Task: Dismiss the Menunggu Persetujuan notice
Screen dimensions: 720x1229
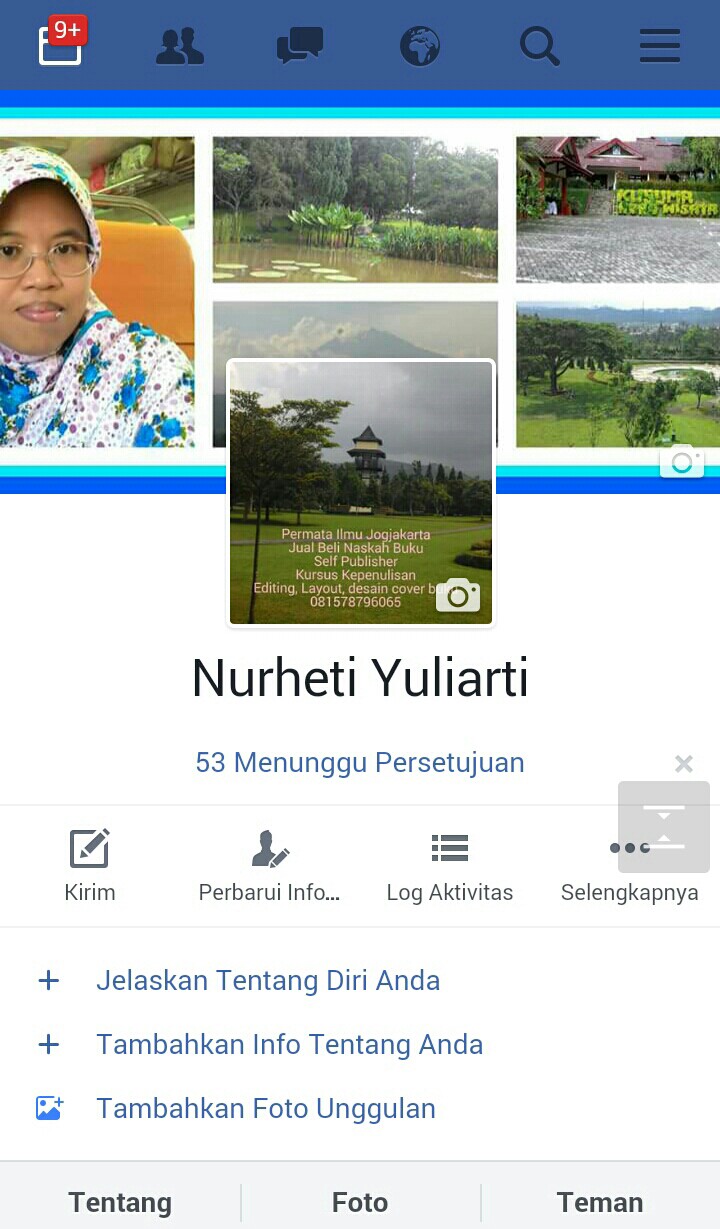Action: [684, 764]
